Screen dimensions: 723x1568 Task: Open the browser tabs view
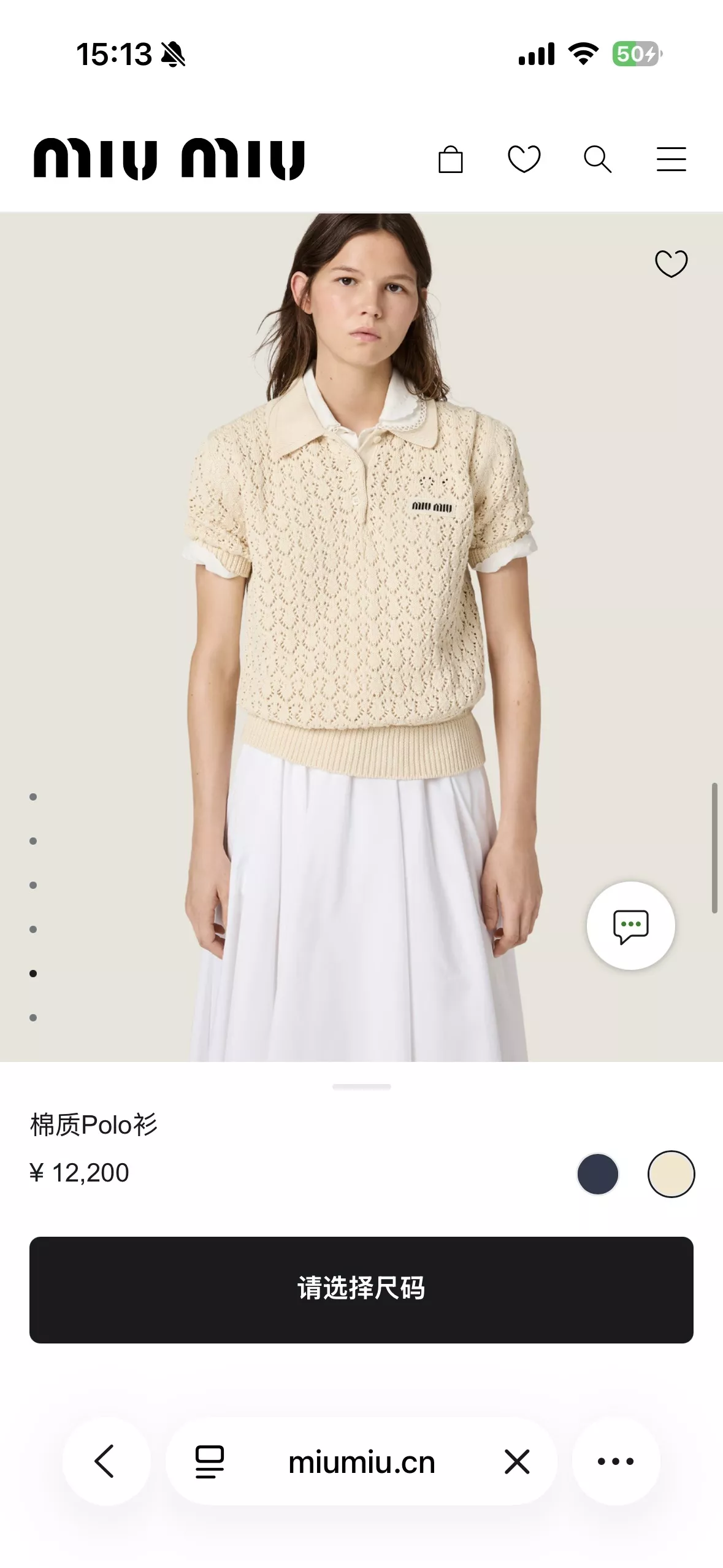coord(210,1462)
